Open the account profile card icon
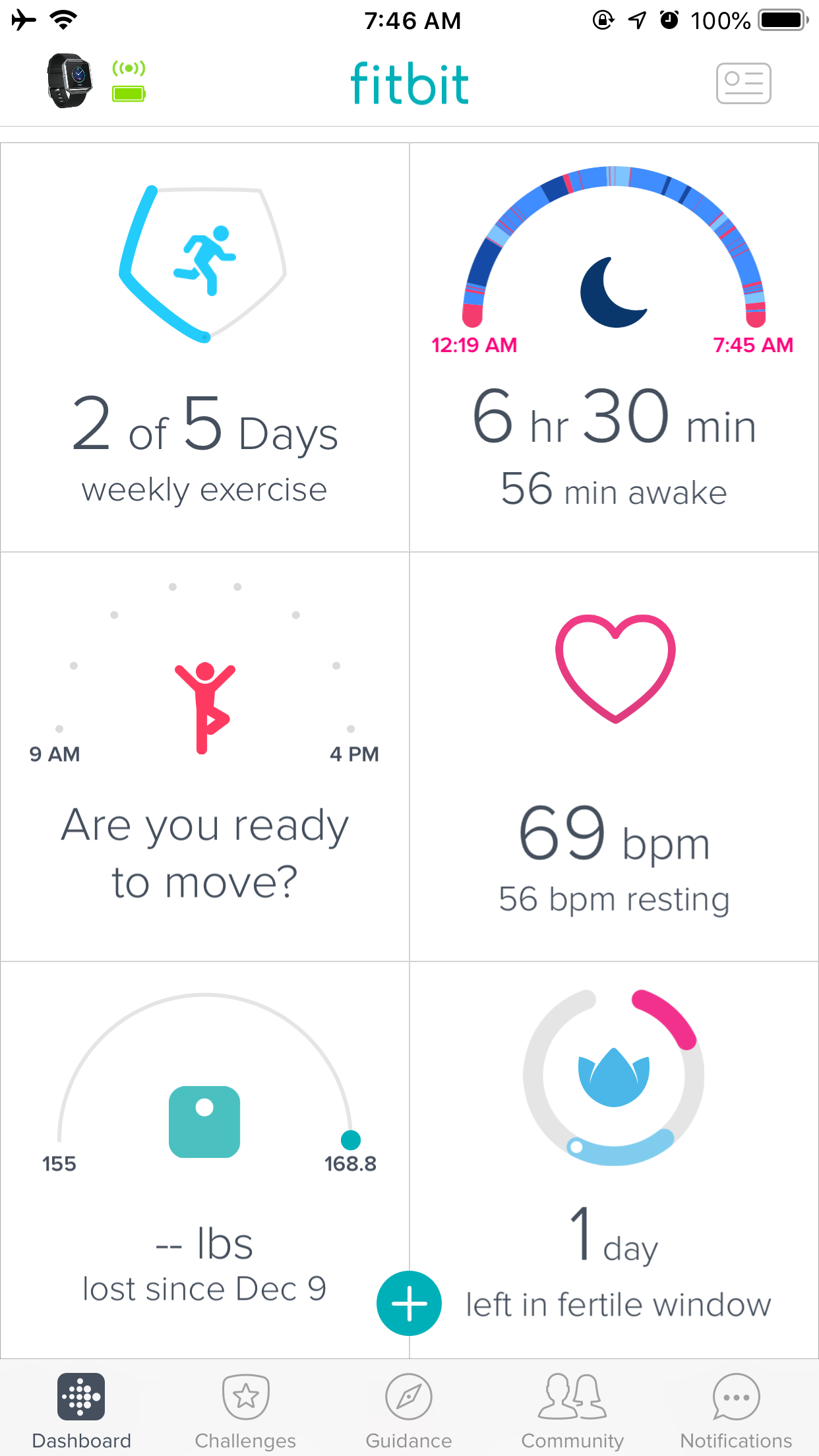Image resolution: width=819 pixels, height=1456 pixels. (743, 83)
